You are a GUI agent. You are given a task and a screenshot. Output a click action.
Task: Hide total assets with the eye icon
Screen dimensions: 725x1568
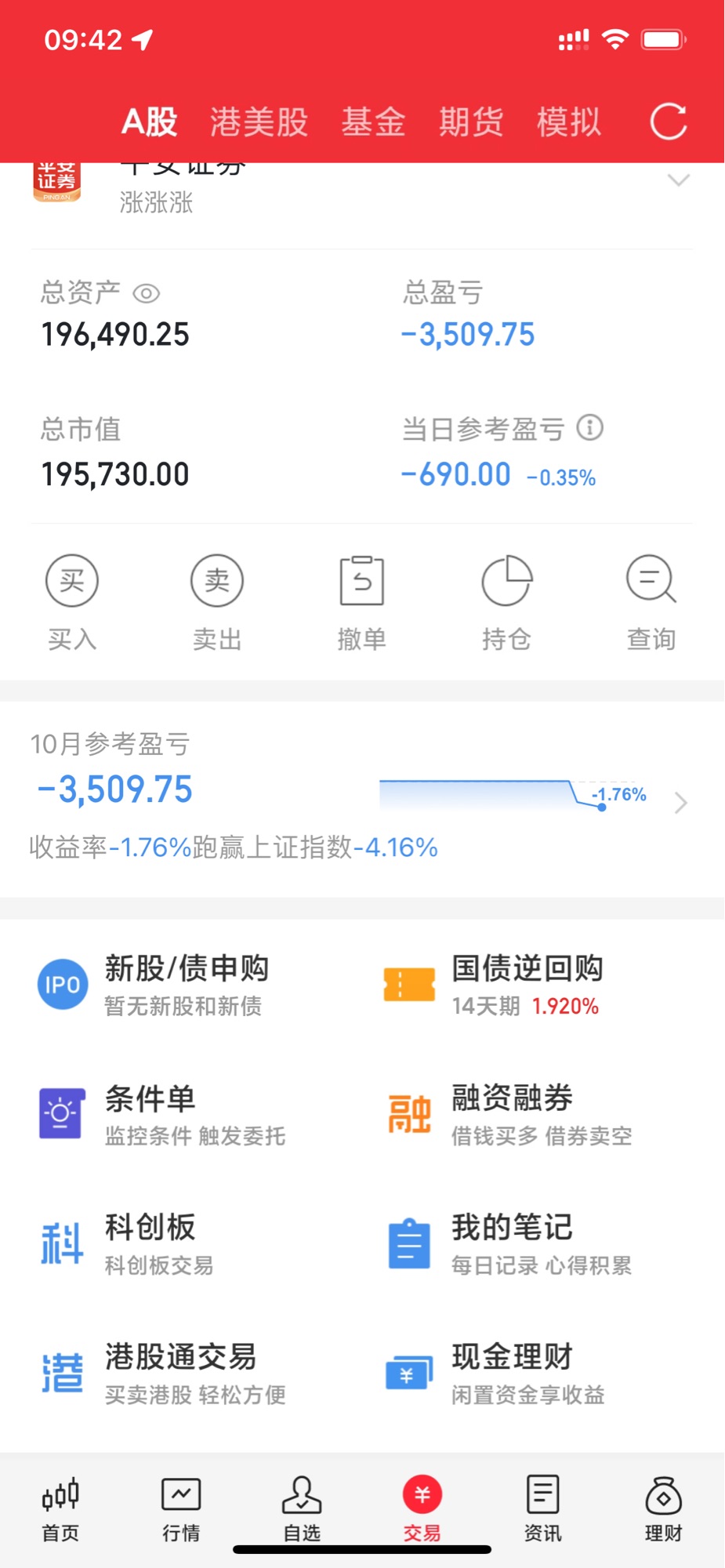coord(147,294)
